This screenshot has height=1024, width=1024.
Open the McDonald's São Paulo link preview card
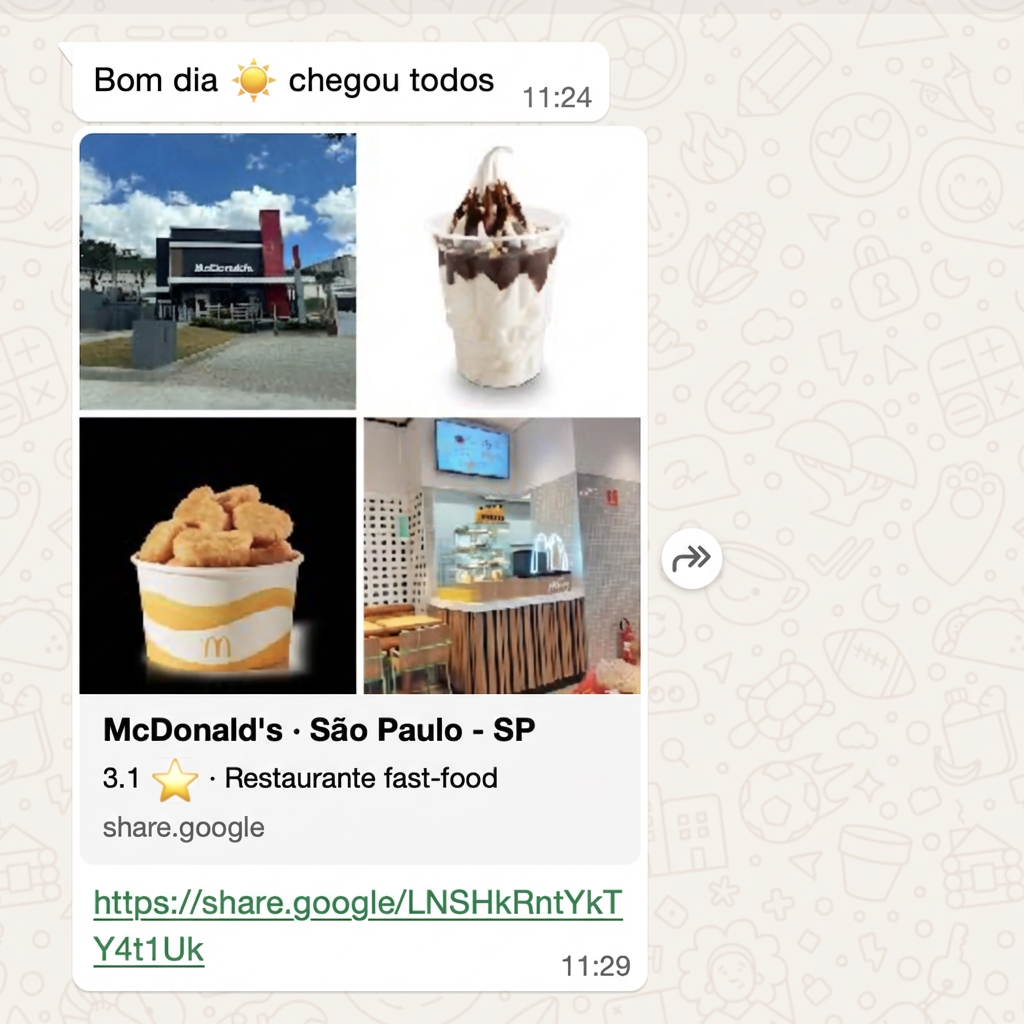coord(360,777)
